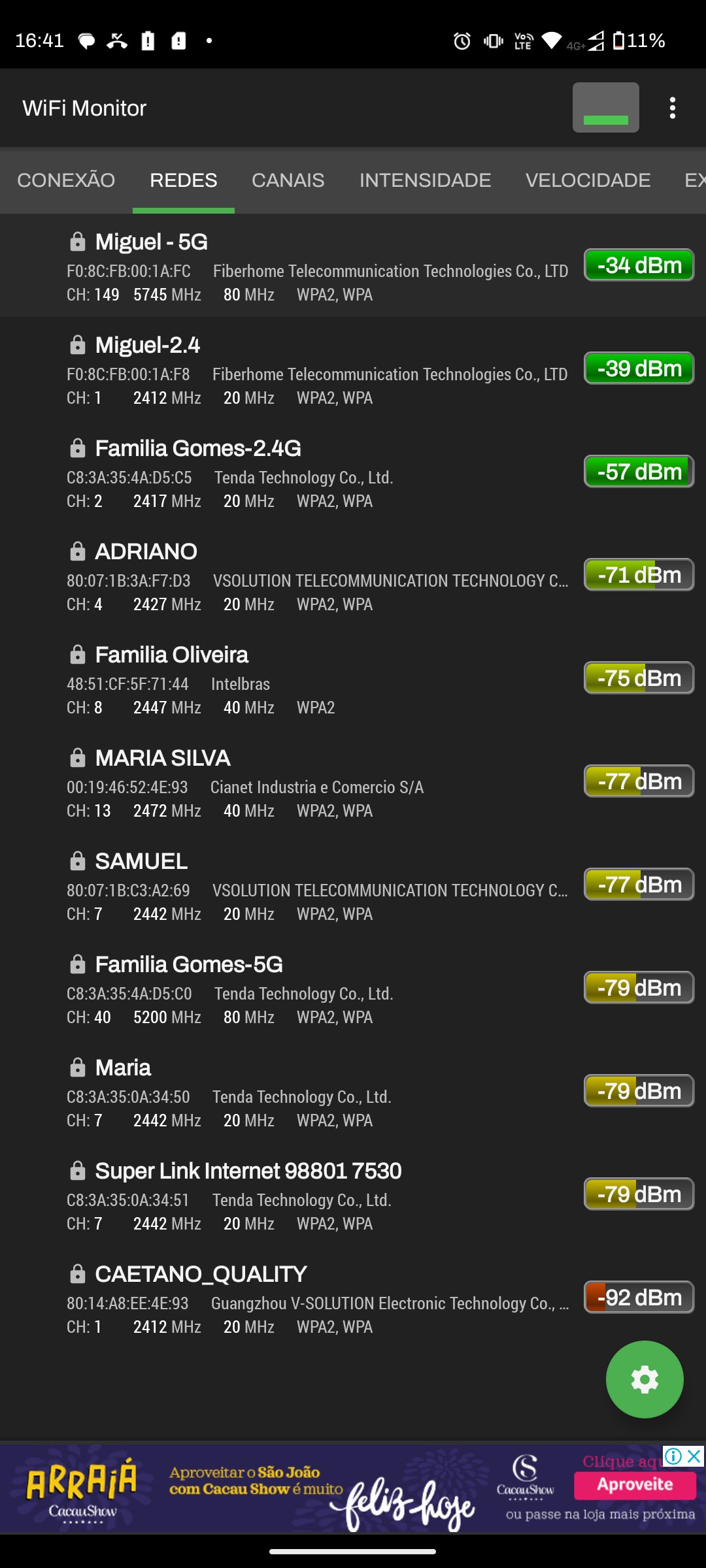Image resolution: width=706 pixels, height=1568 pixels.
Task: Select the Familia Gomes-2.4G network
Action: (x=314, y=473)
